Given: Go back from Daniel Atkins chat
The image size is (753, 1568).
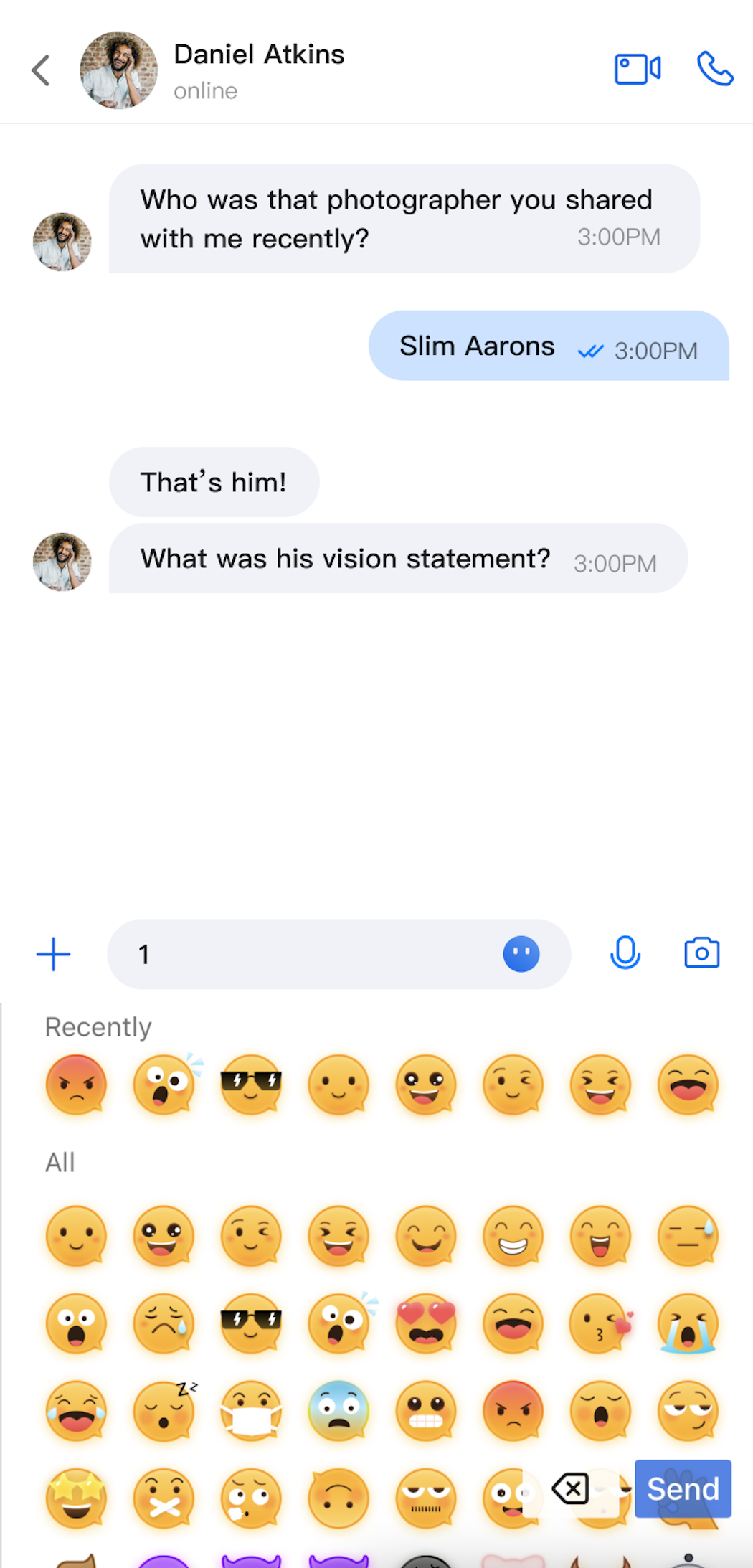Looking at the screenshot, I should click(x=42, y=70).
